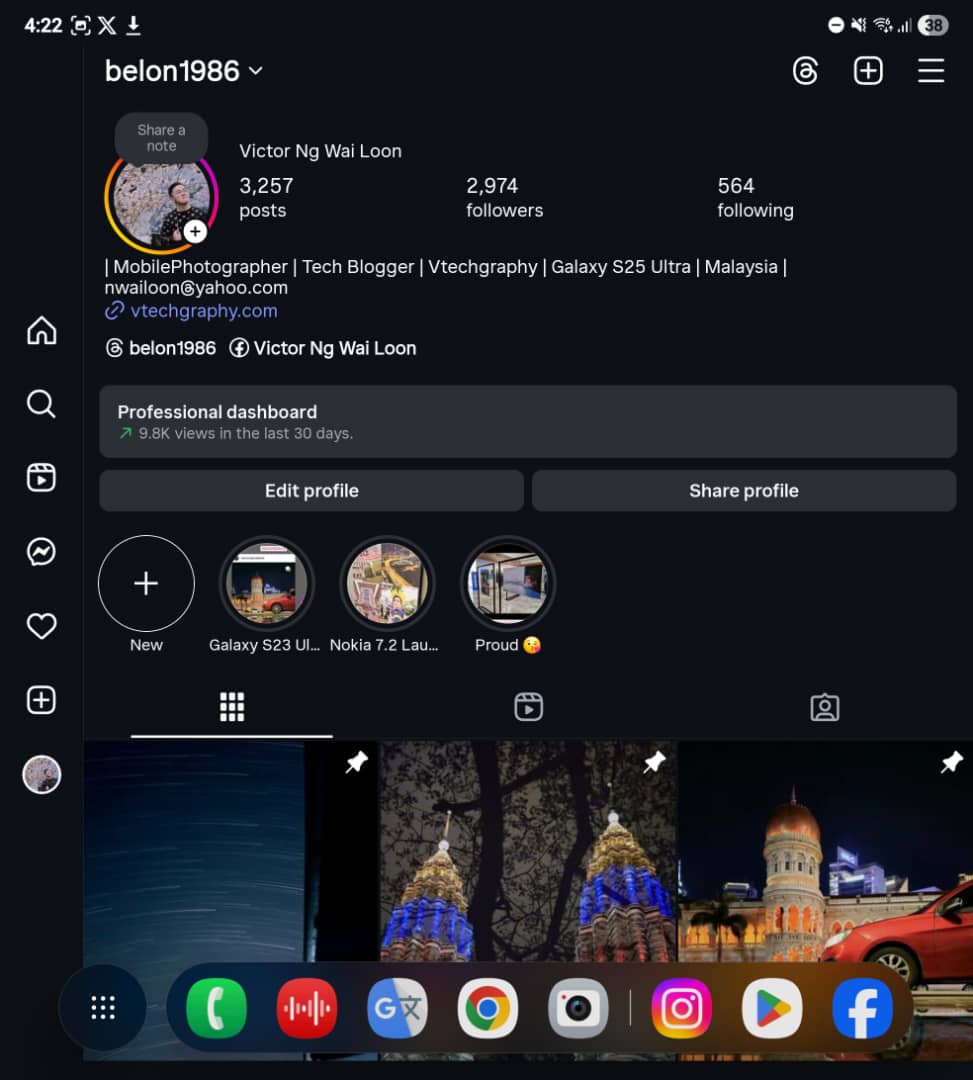Add a New story highlight
The image size is (973, 1080).
[x=146, y=584]
